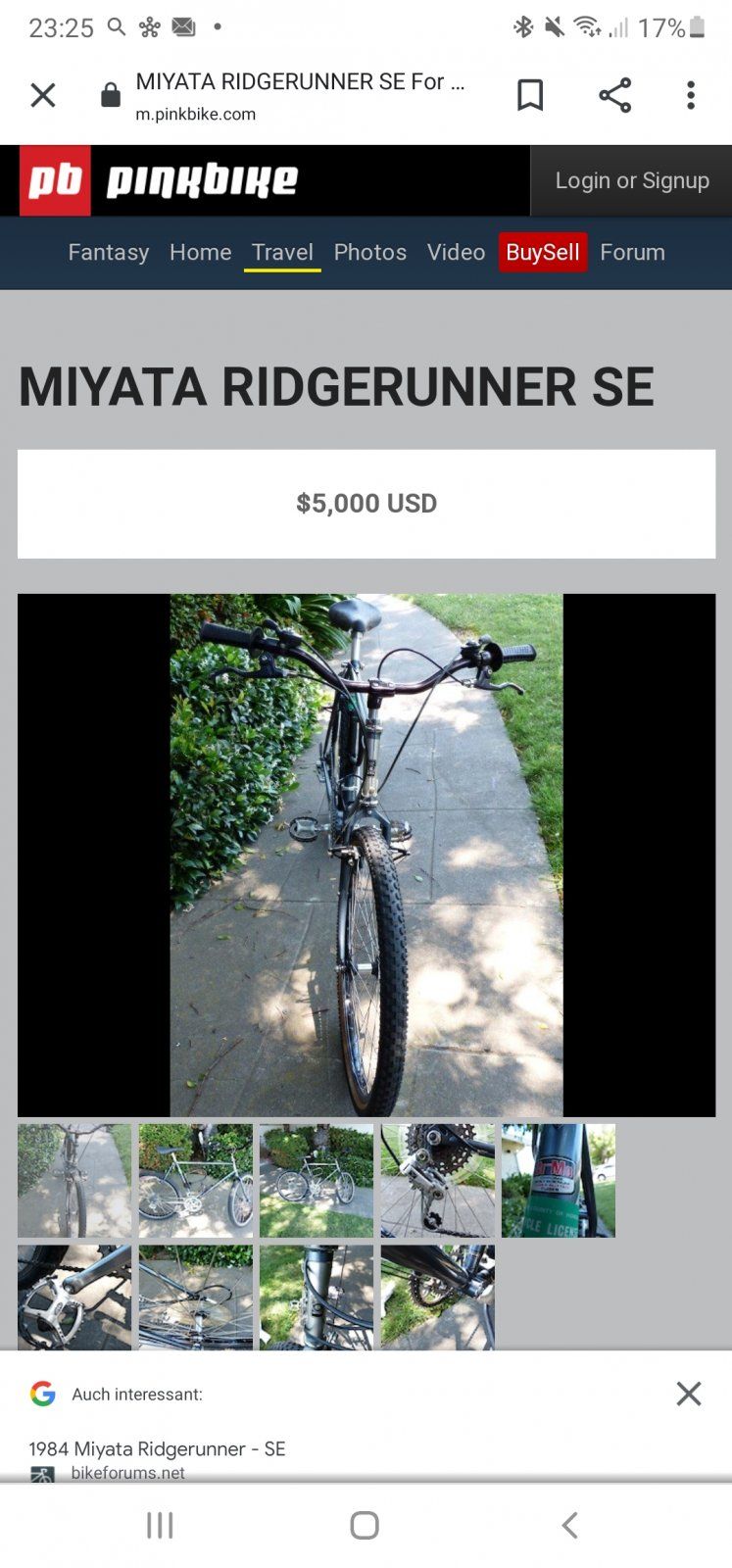Image resolution: width=732 pixels, height=1568 pixels.
Task: Bookmark this Pinkbike page
Action: [530, 95]
